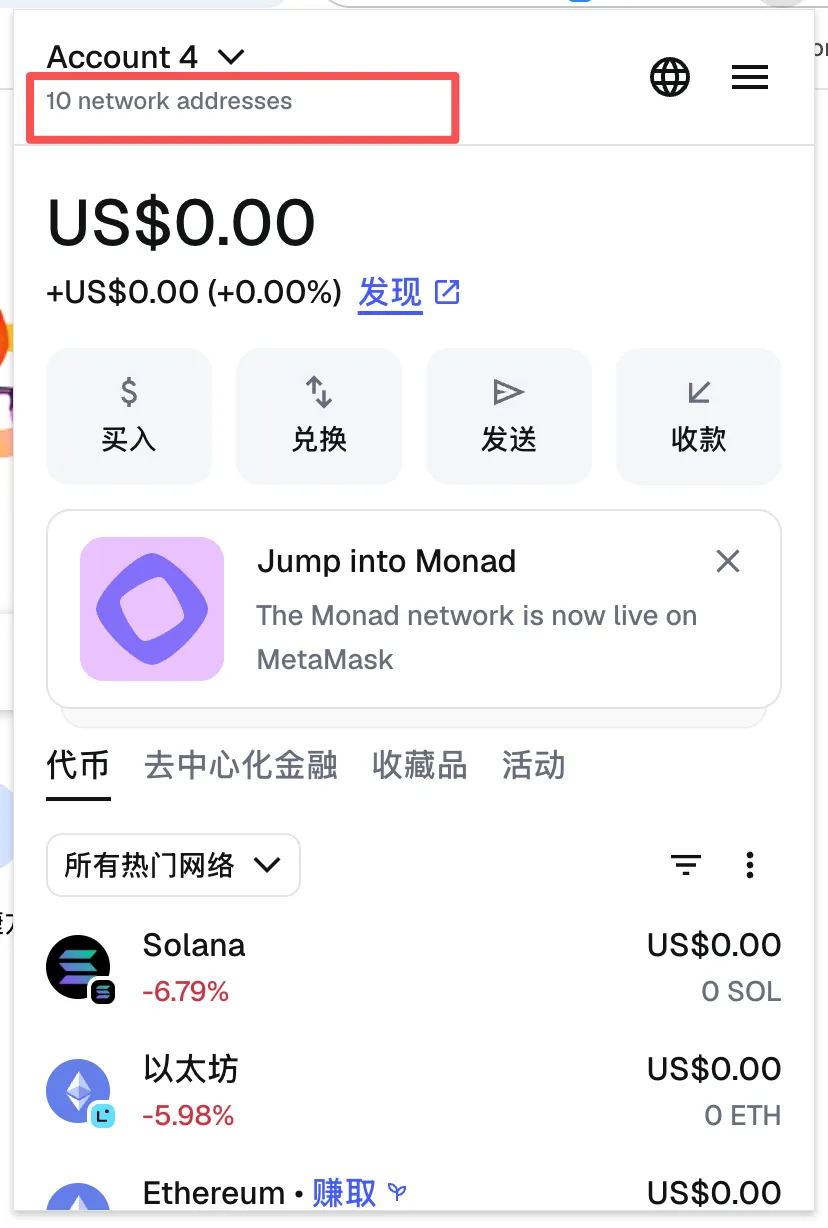
Task: Expand the 所有热门网络 network filter
Action: point(173,865)
